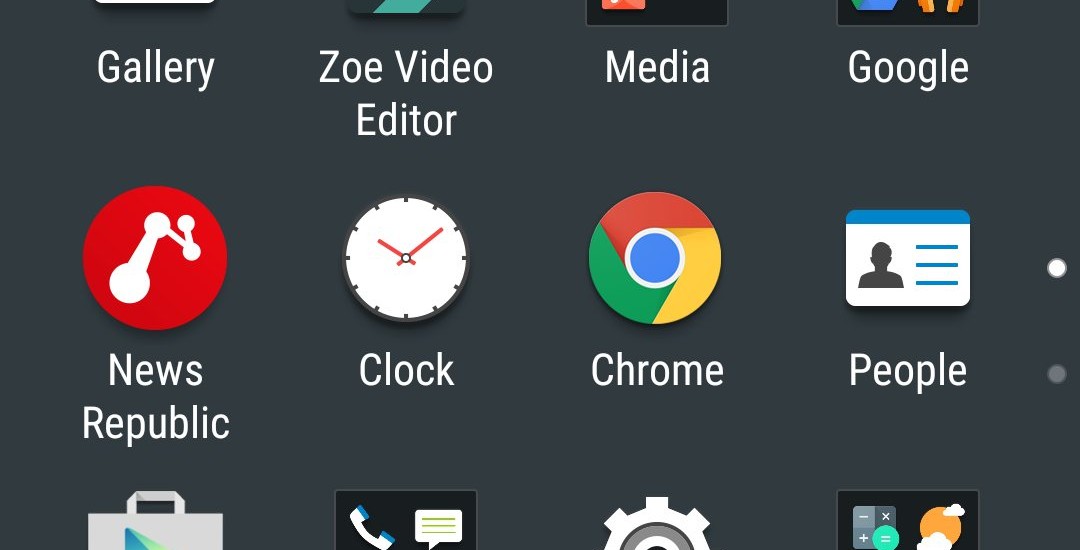Launch the Chrome browser
This screenshot has width=1080, height=550.
(655, 258)
